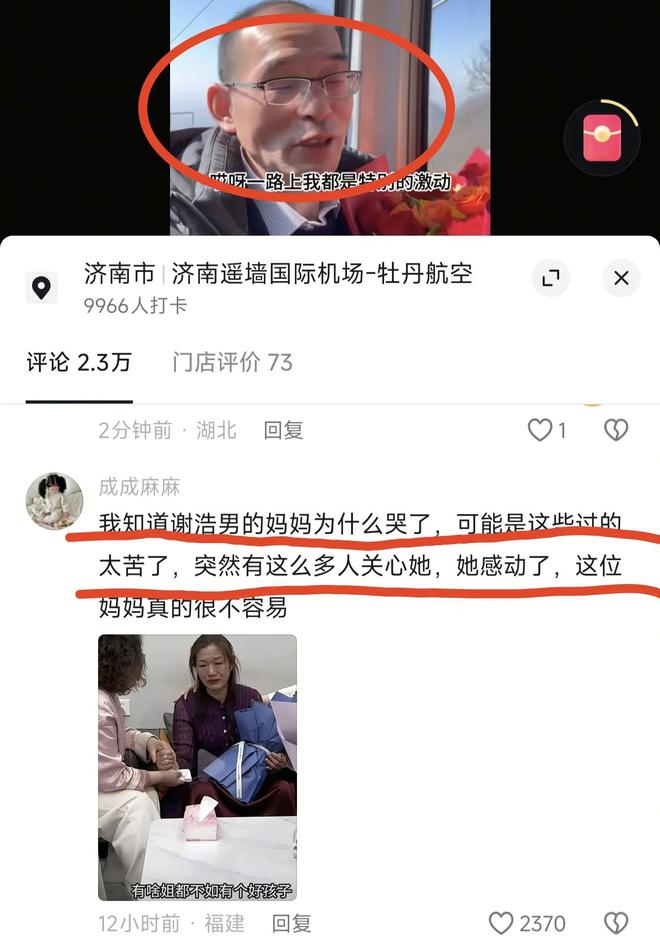Open 成成麻麻's profile avatar
660x941 pixels.
tap(54, 500)
